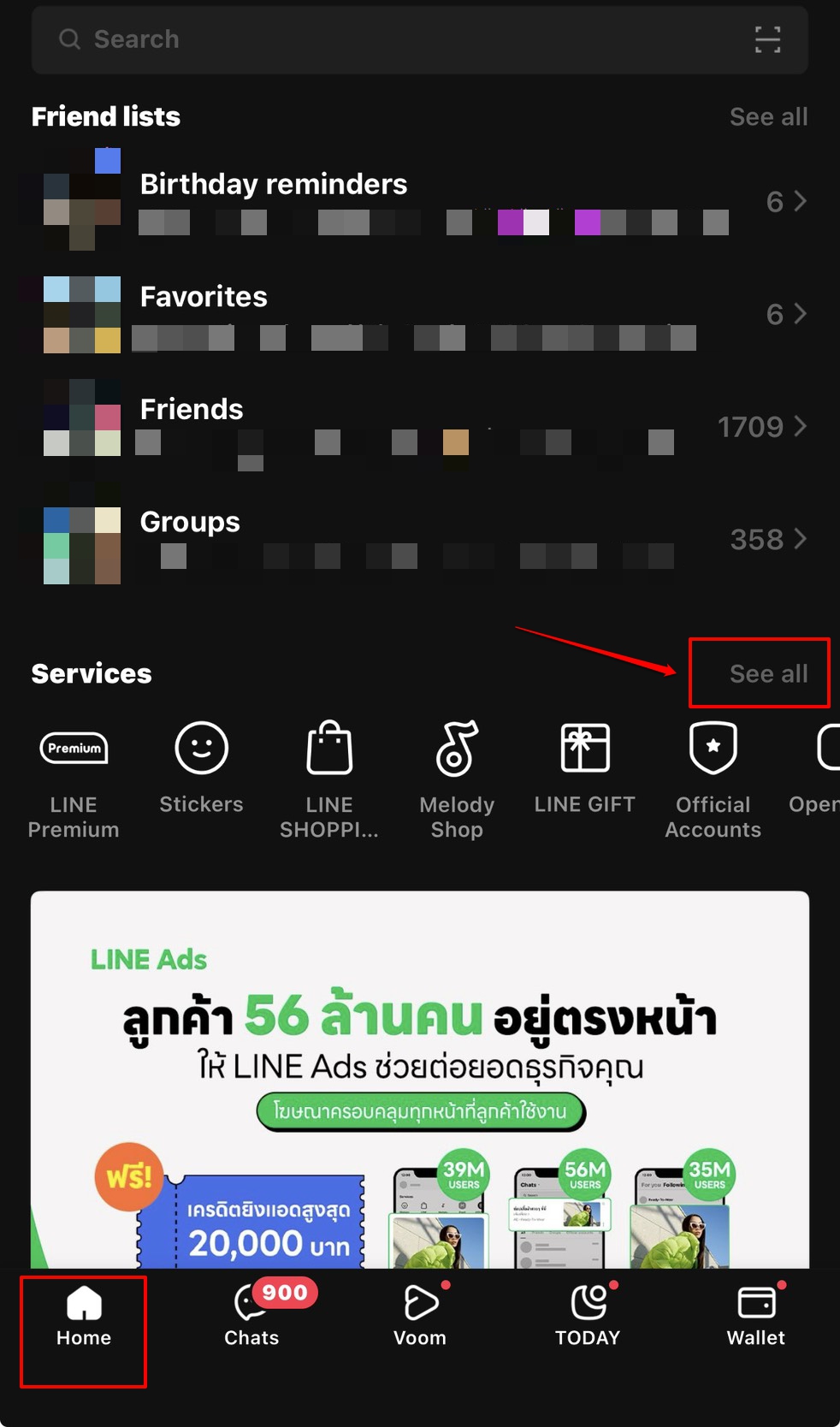Image resolution: width=840 pixels, height=1427 pixels.
Task: Go to the Voom tab
Action: click(x=419, y=1317)
